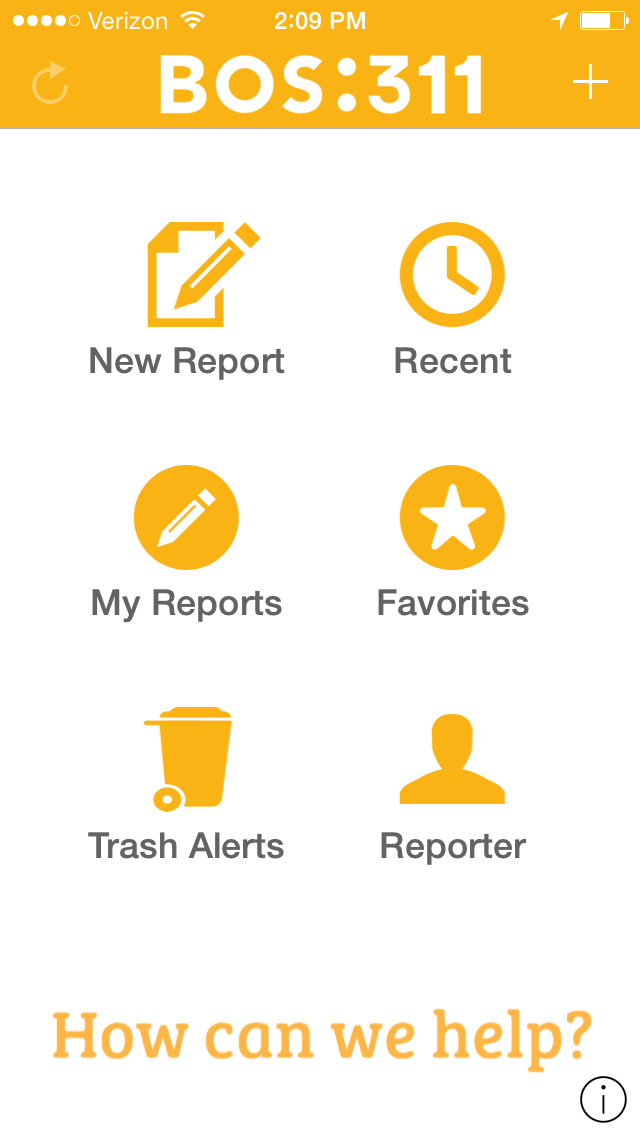The height and width of the screenshot is (1136, 640).
Task: Show app info via the info icon
Action: pyautogui.click(x=603, y=1099)
